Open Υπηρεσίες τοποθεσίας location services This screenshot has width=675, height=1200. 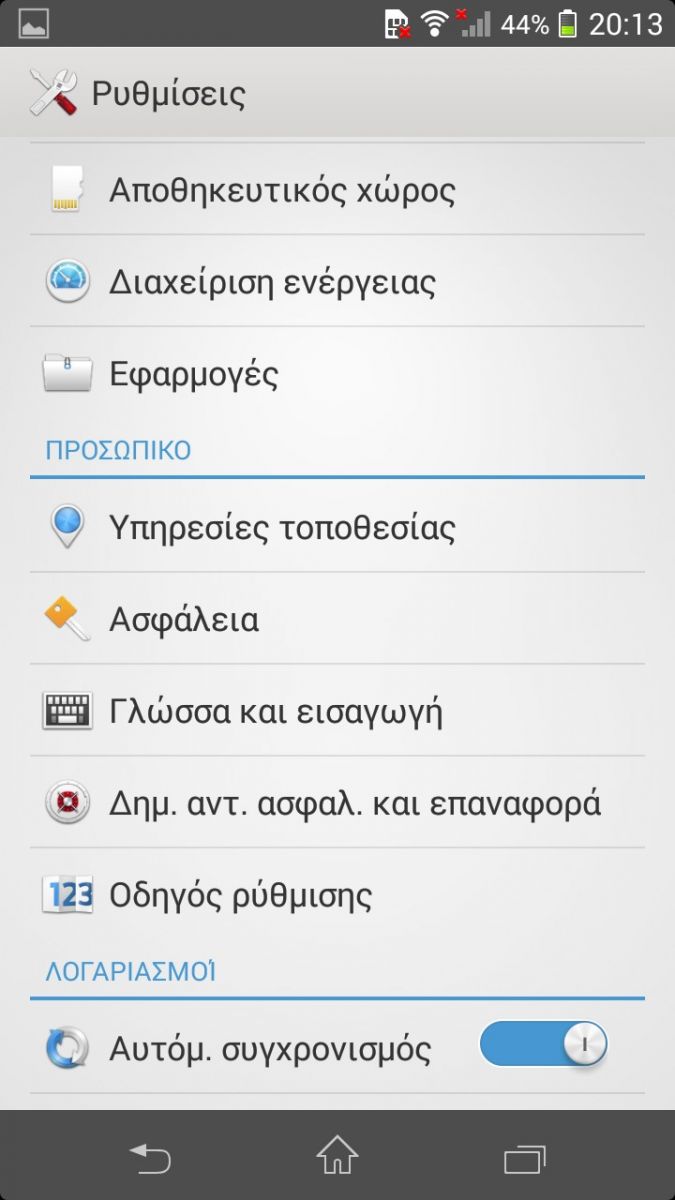point(337,527)
